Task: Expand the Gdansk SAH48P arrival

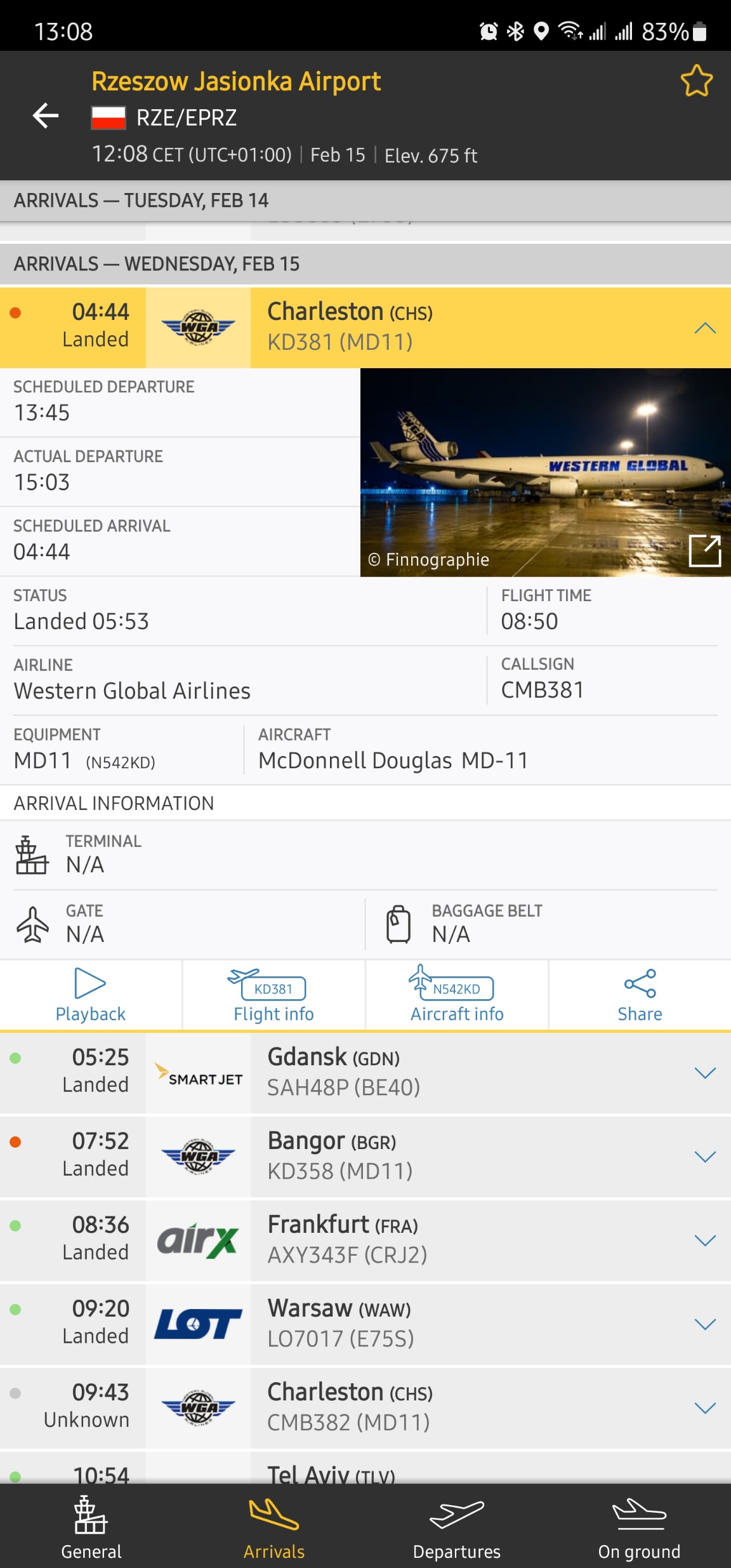Action: 704,1073
